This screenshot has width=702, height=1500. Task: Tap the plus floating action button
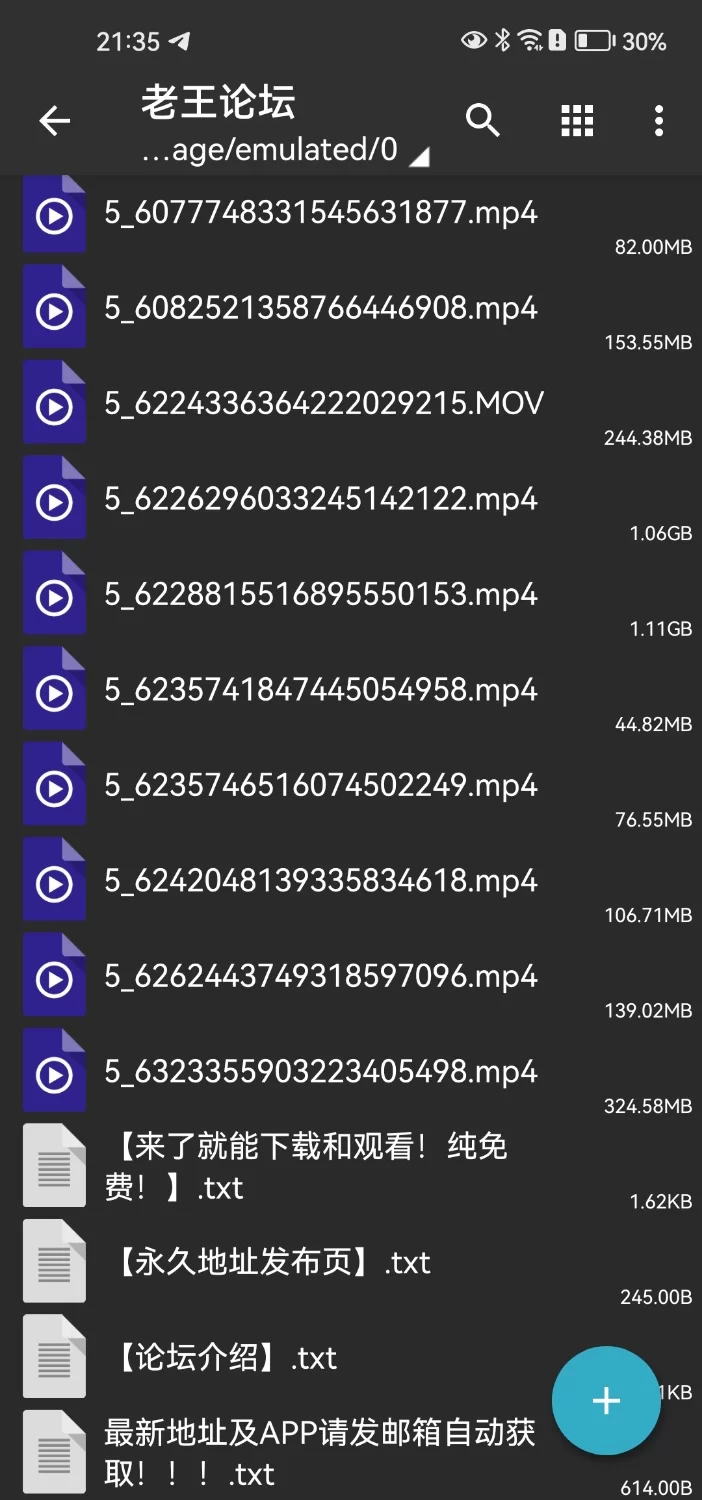tap(606, 1400)
